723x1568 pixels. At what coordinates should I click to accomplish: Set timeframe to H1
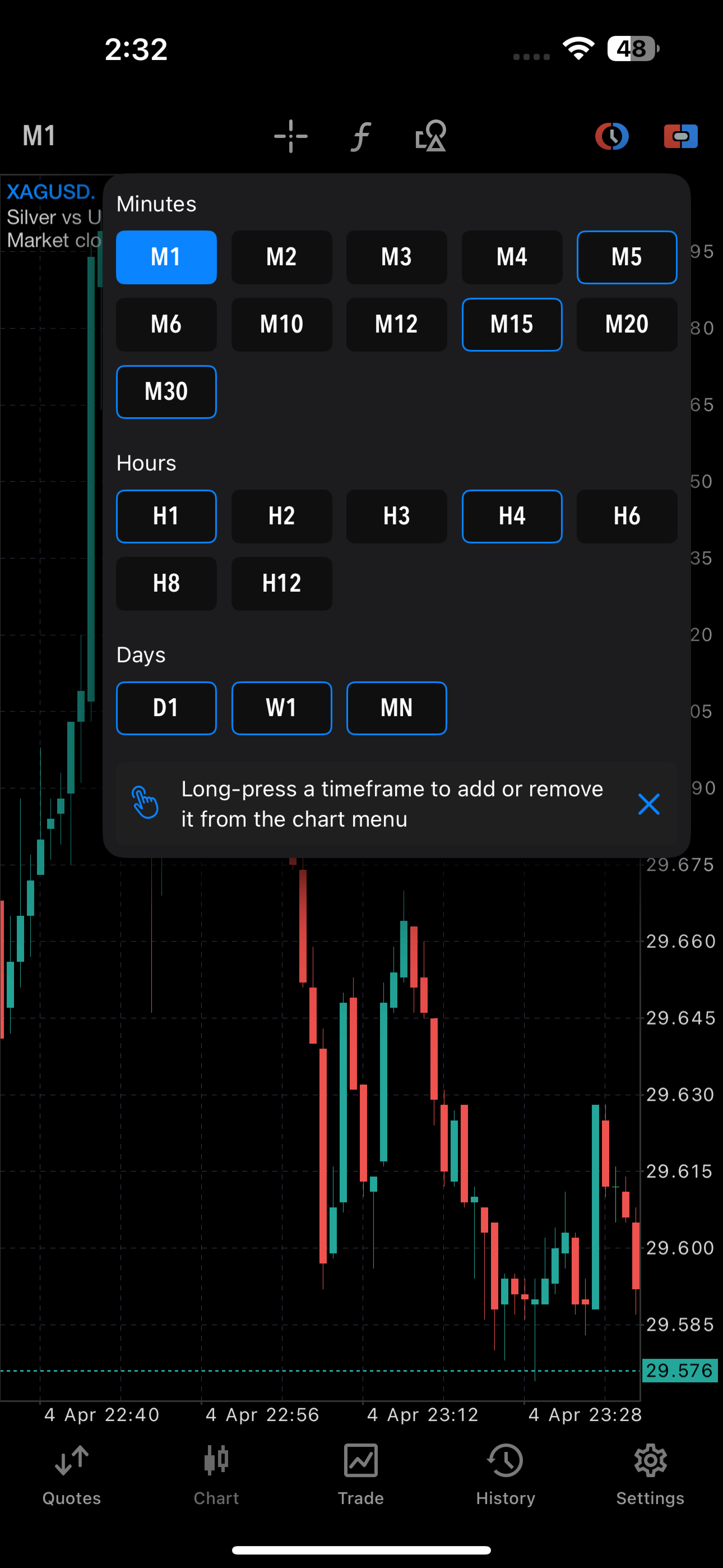(x=166, y=516)
